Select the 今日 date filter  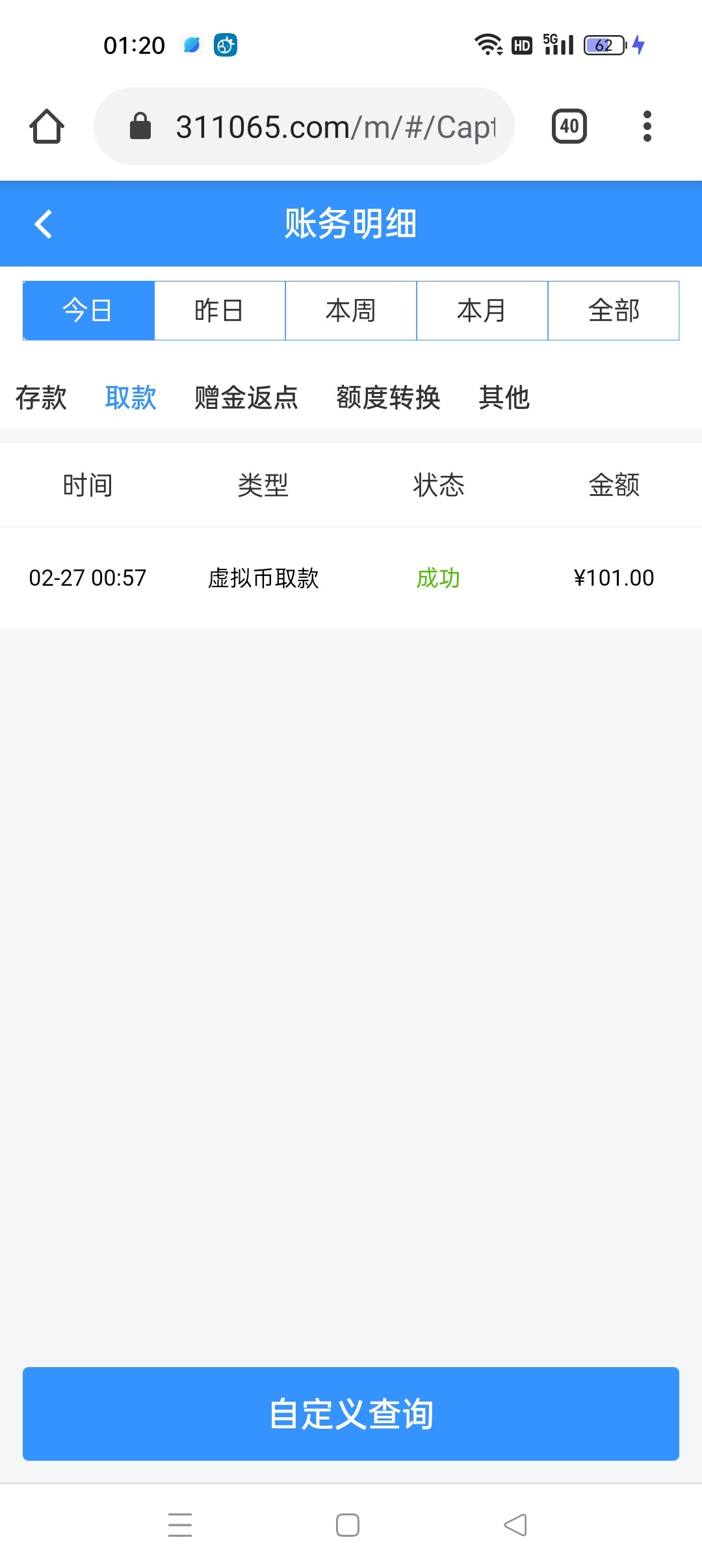(x=88, y=311)
